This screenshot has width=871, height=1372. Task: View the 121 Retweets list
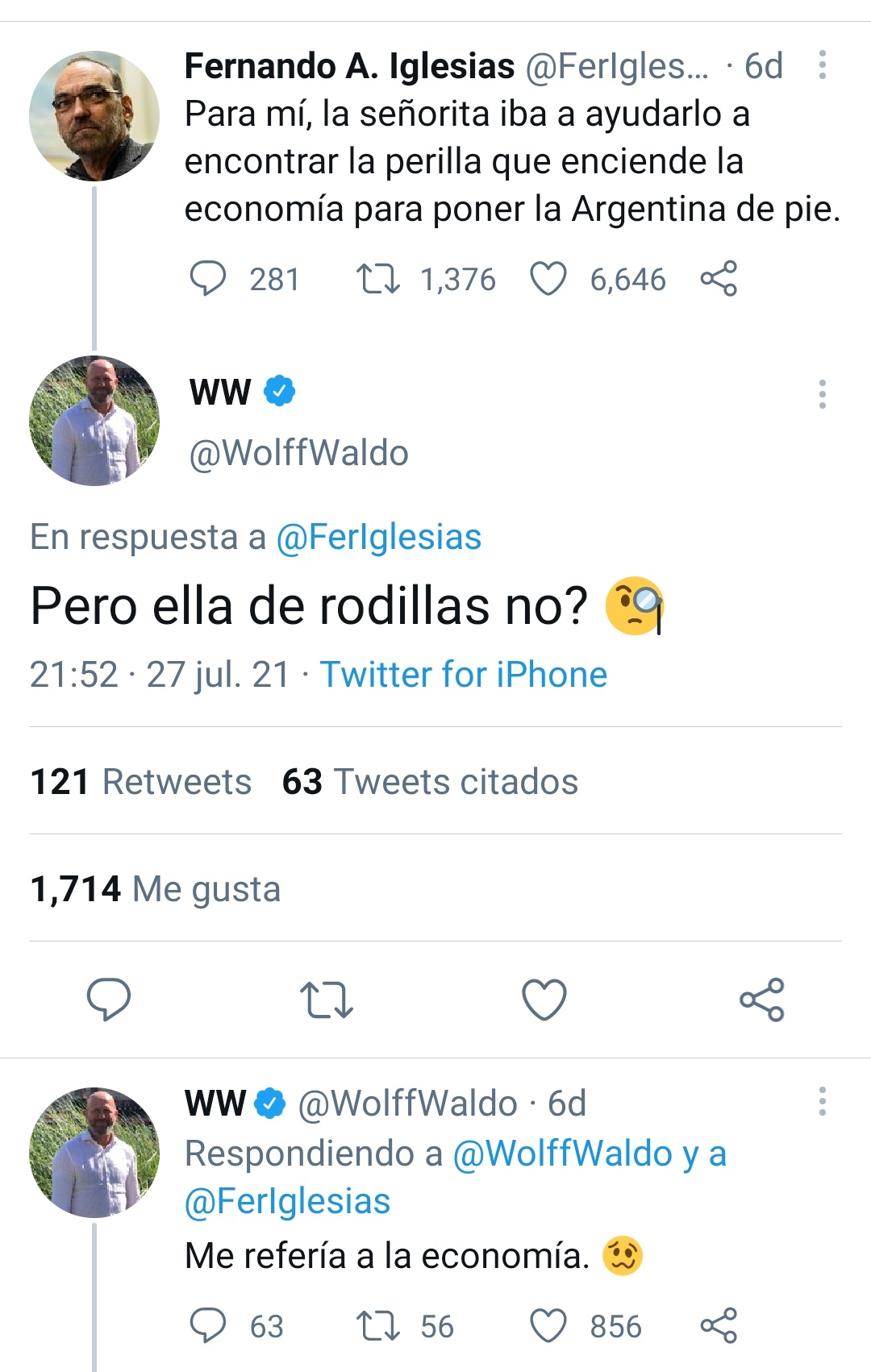(140, 782)
